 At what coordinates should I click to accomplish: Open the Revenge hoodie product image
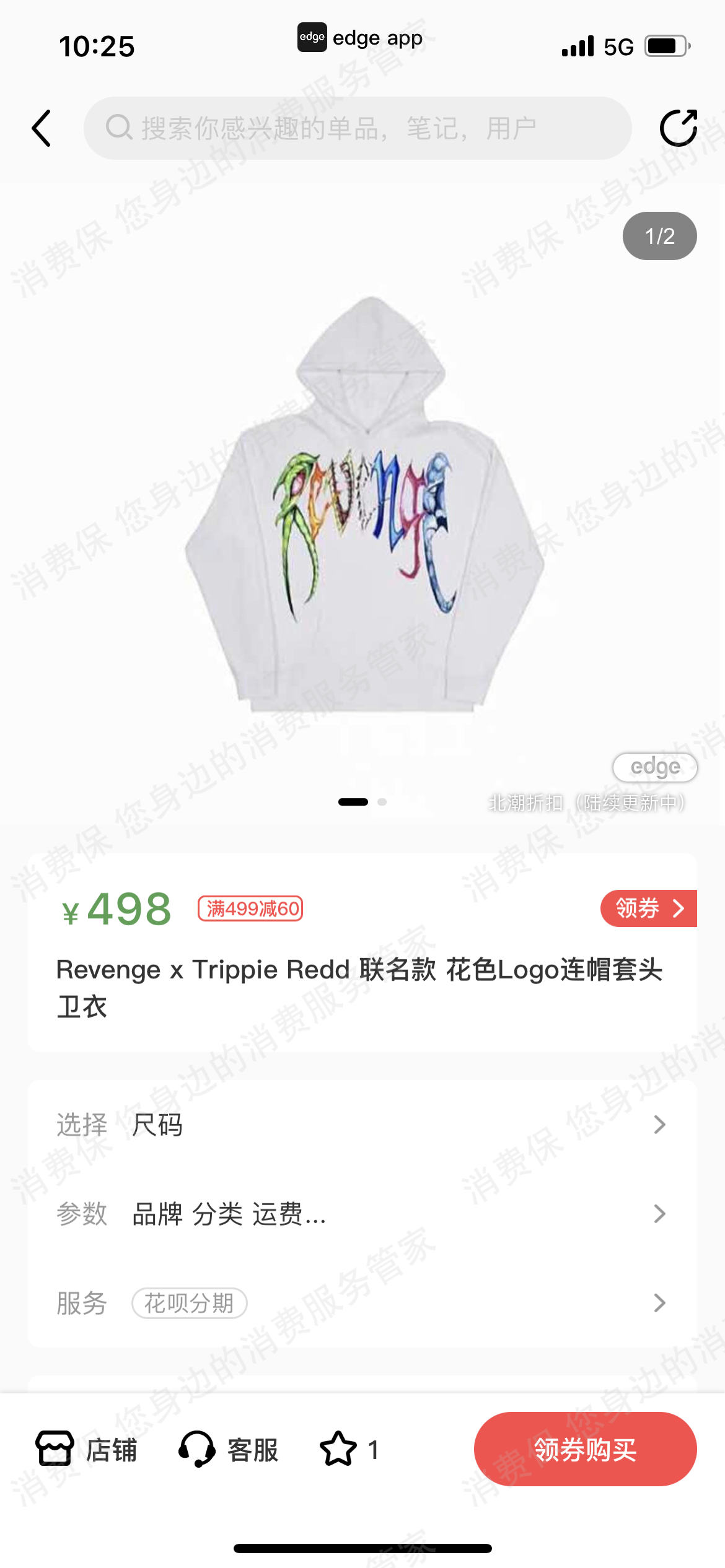click(x=364, y=505)
